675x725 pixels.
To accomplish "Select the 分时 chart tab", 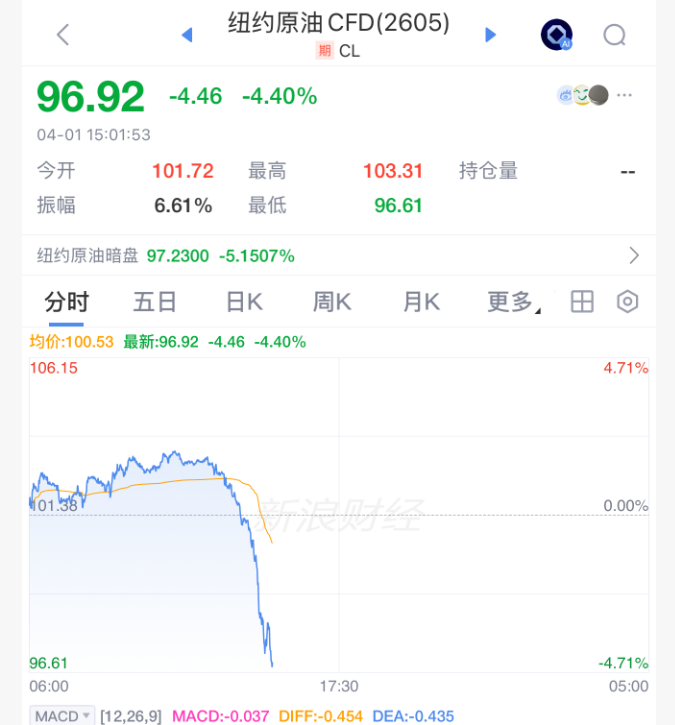I will click(67, 302).
